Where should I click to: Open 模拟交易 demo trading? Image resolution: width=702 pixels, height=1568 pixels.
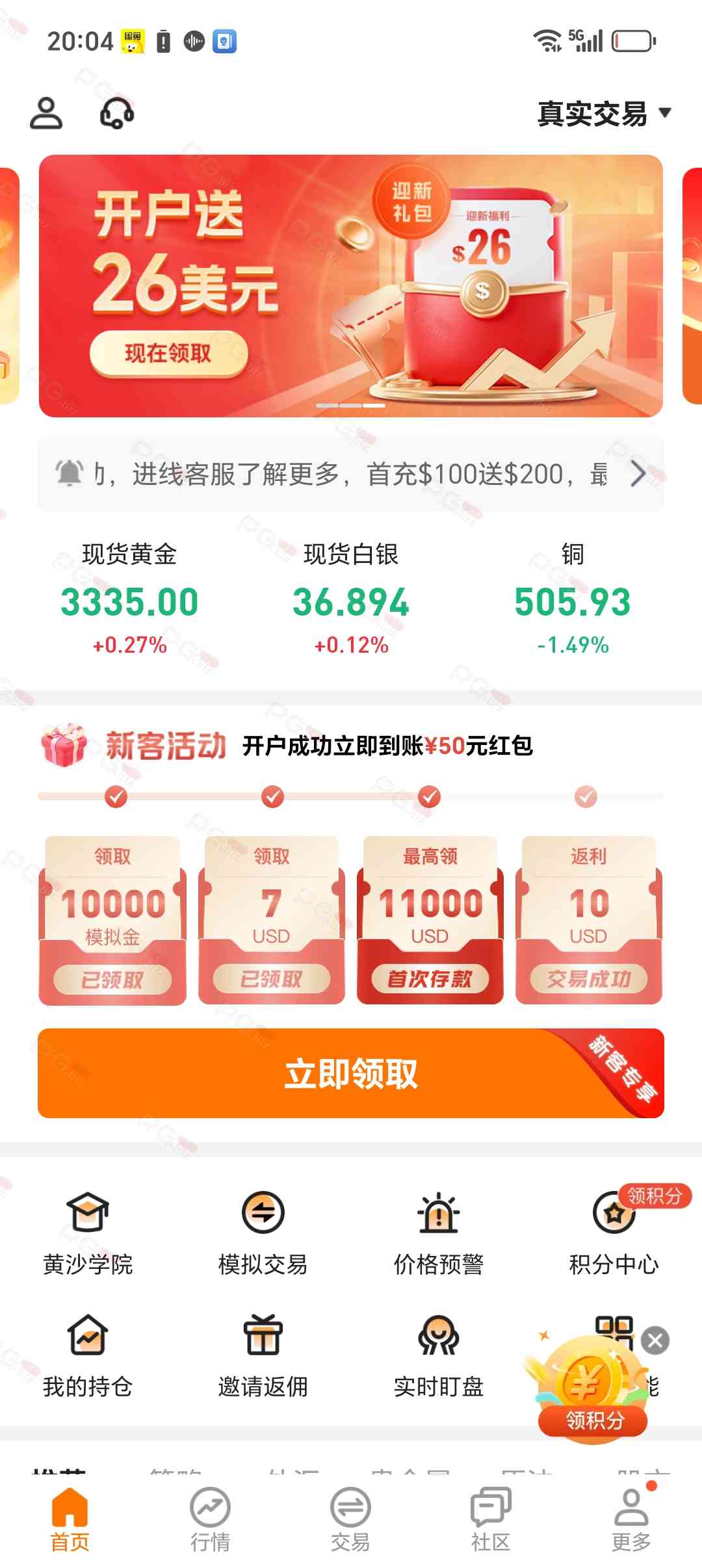coord(263,1232)
